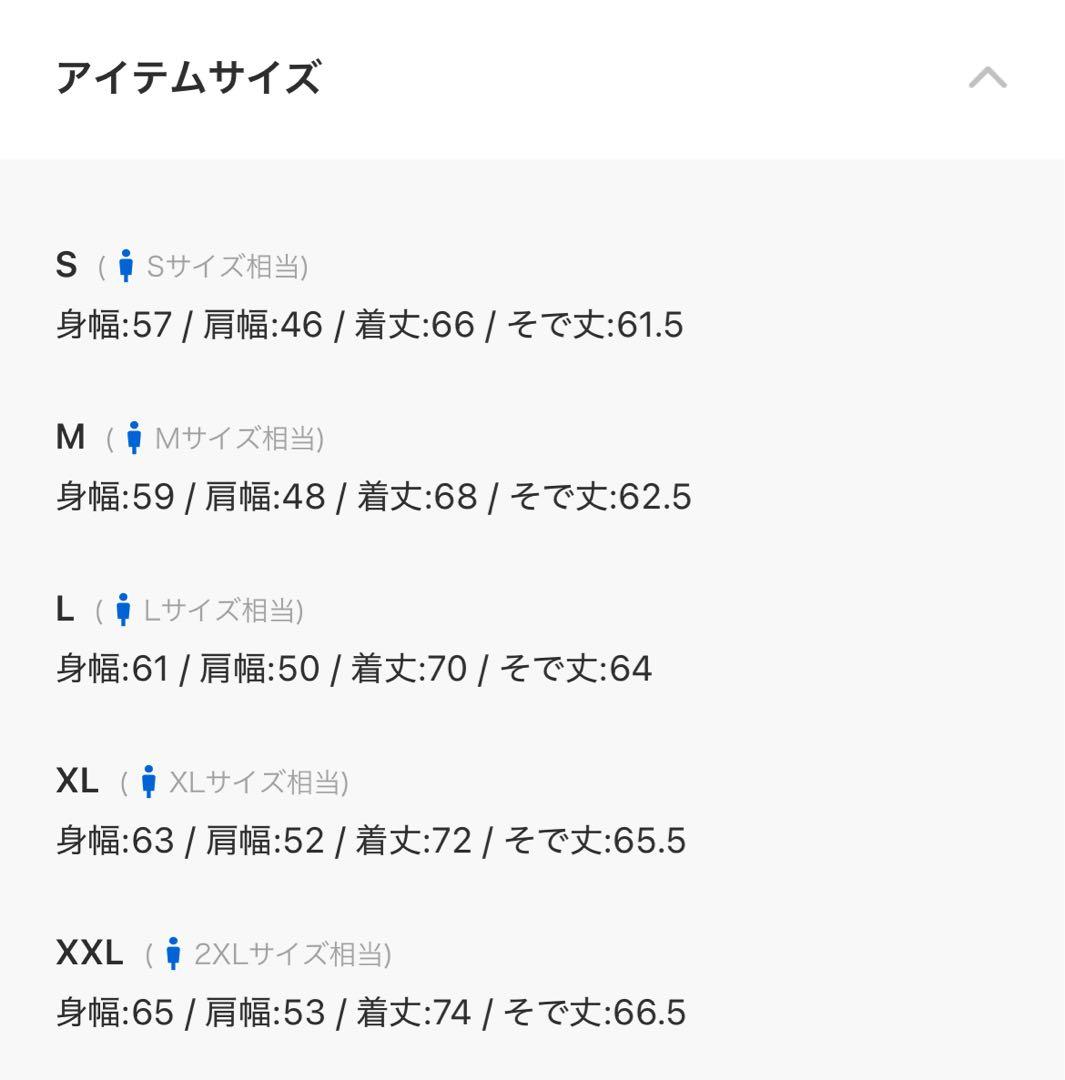
Task: Collapse the アイテムサイズ section
Action: [x=987, y=78]
